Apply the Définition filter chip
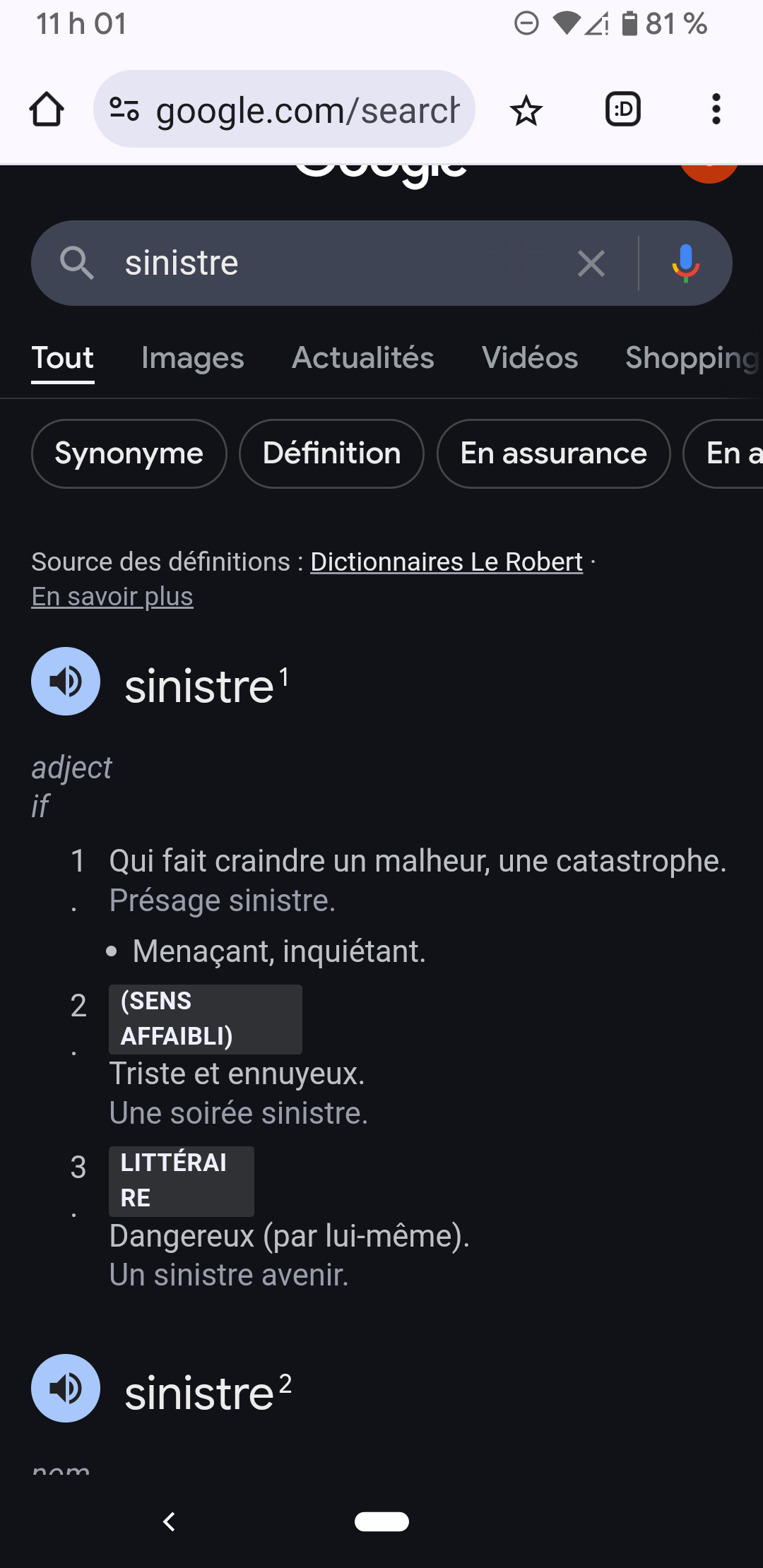The width and height of the screenshot is (763, 1568). [331, 453]
